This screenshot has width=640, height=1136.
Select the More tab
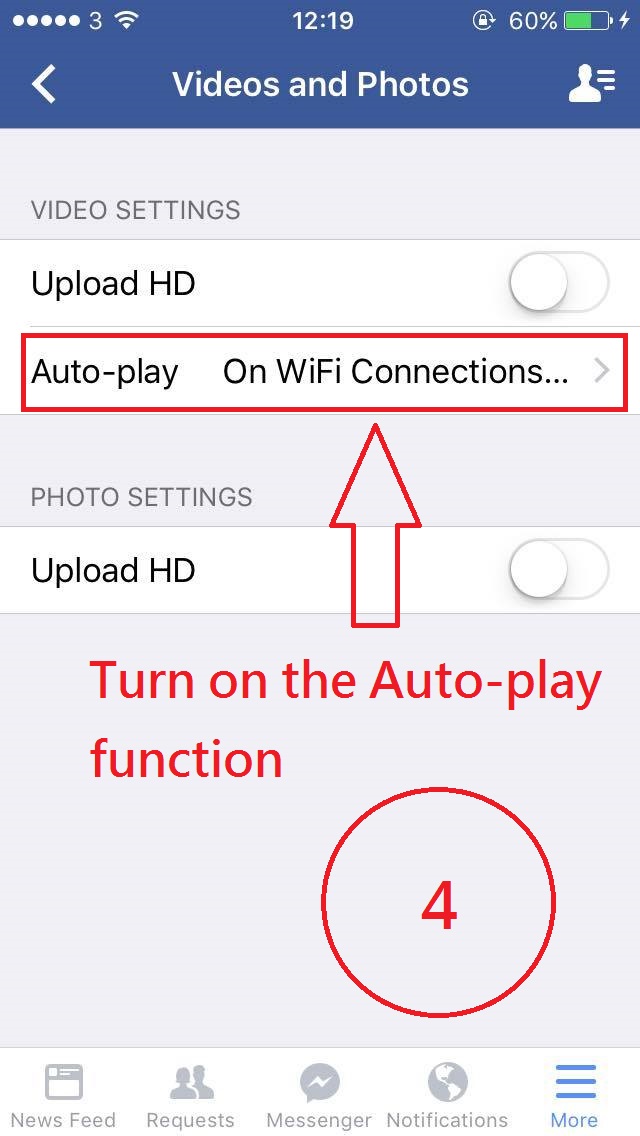click(x=575, y=1094)
